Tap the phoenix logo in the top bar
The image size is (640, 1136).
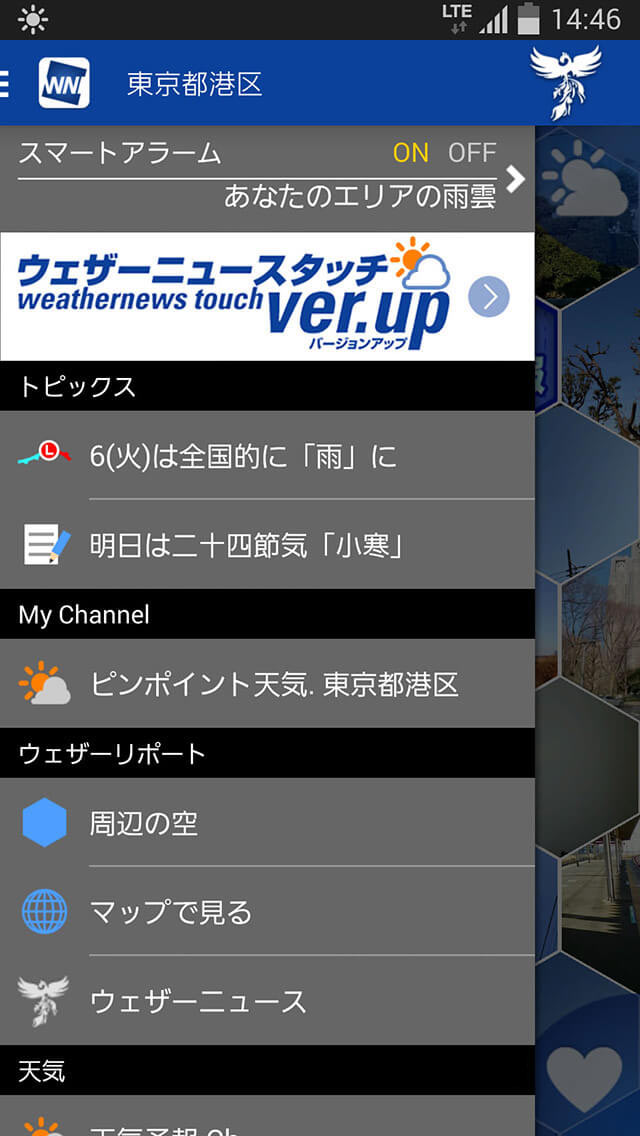click(x=566, y=82)
